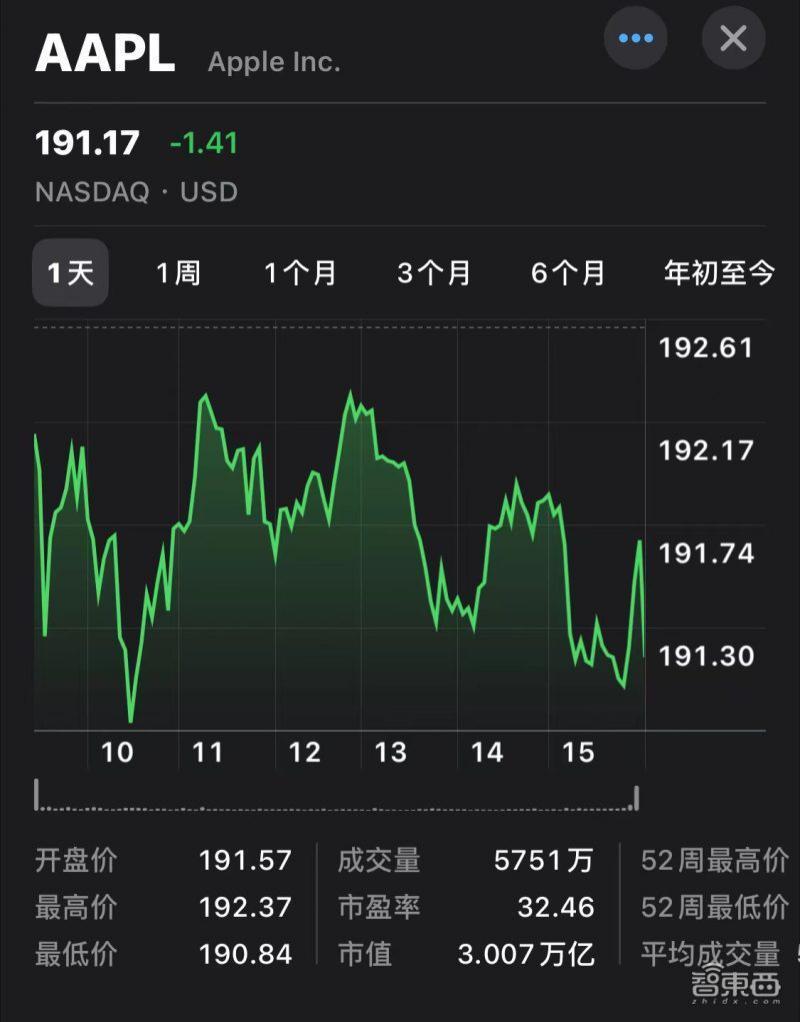
Task: View the 6个月 chart range
Action: coord(566,272)
